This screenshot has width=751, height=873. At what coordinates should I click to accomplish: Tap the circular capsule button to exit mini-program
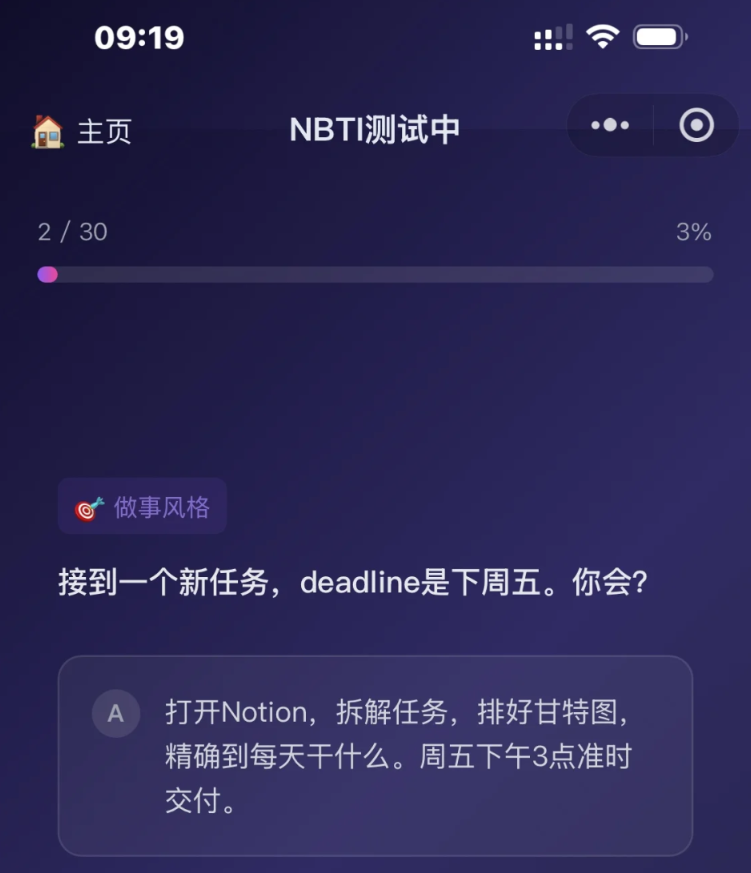click(695, 125)
